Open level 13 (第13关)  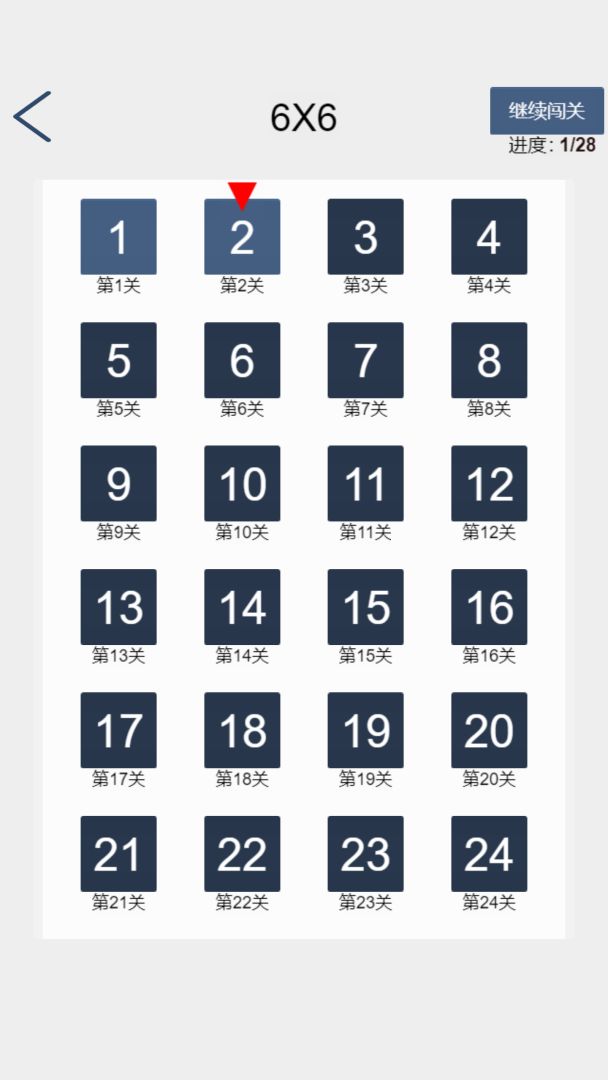pyautogui.click(x=118, y=607)
